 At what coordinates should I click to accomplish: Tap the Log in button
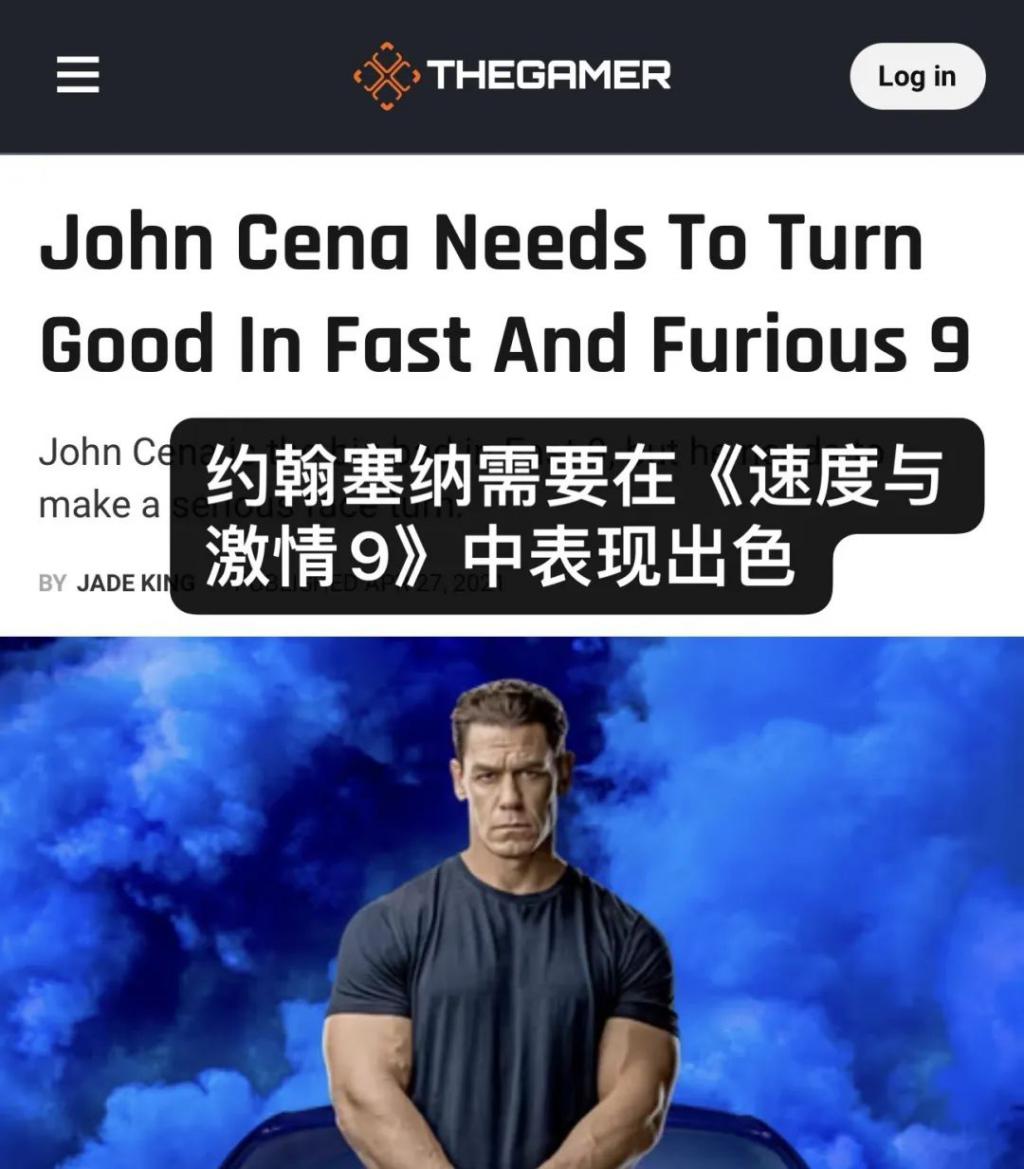pyautogui.click(x=916, y=76)
